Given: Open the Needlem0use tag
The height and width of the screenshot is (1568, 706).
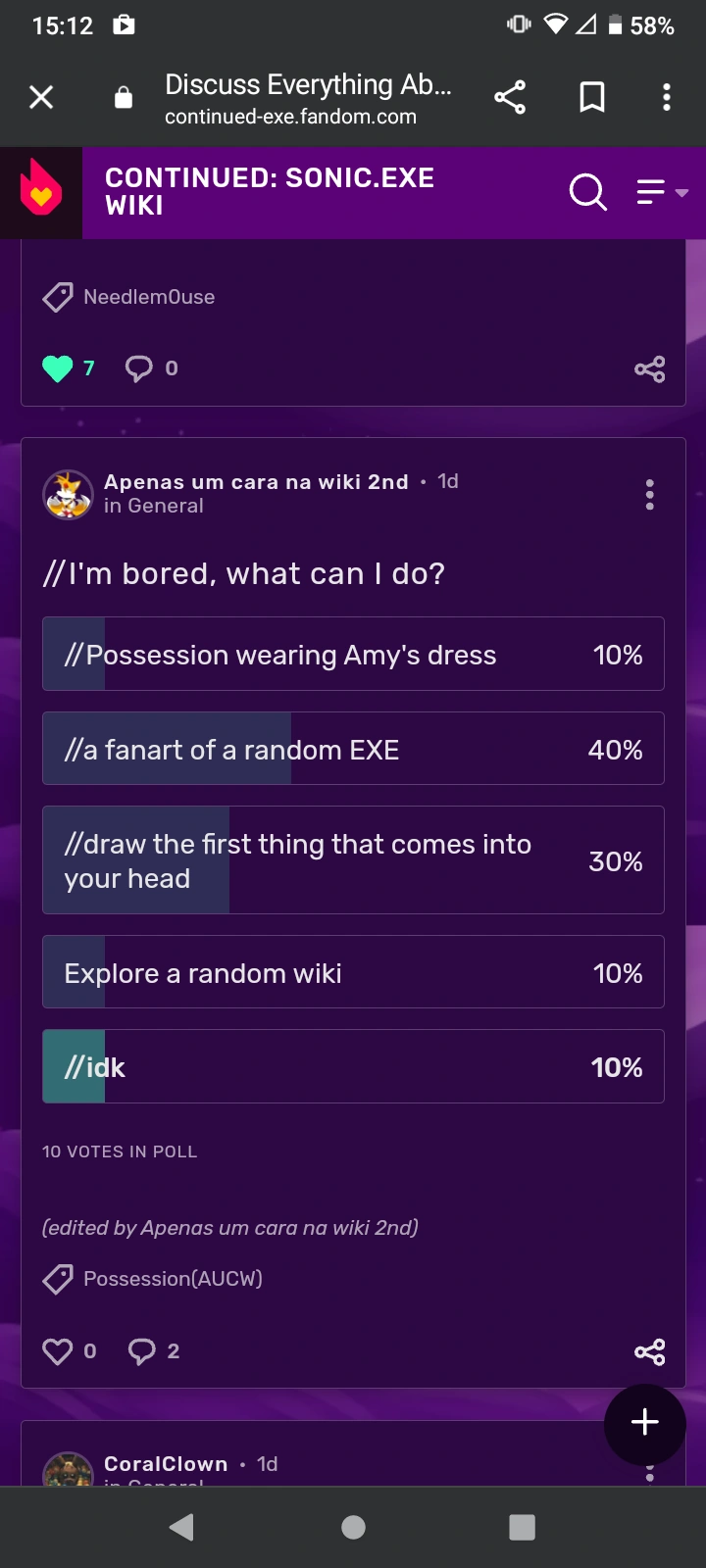Looking at the screenshot, I should [x=148, y=297].
